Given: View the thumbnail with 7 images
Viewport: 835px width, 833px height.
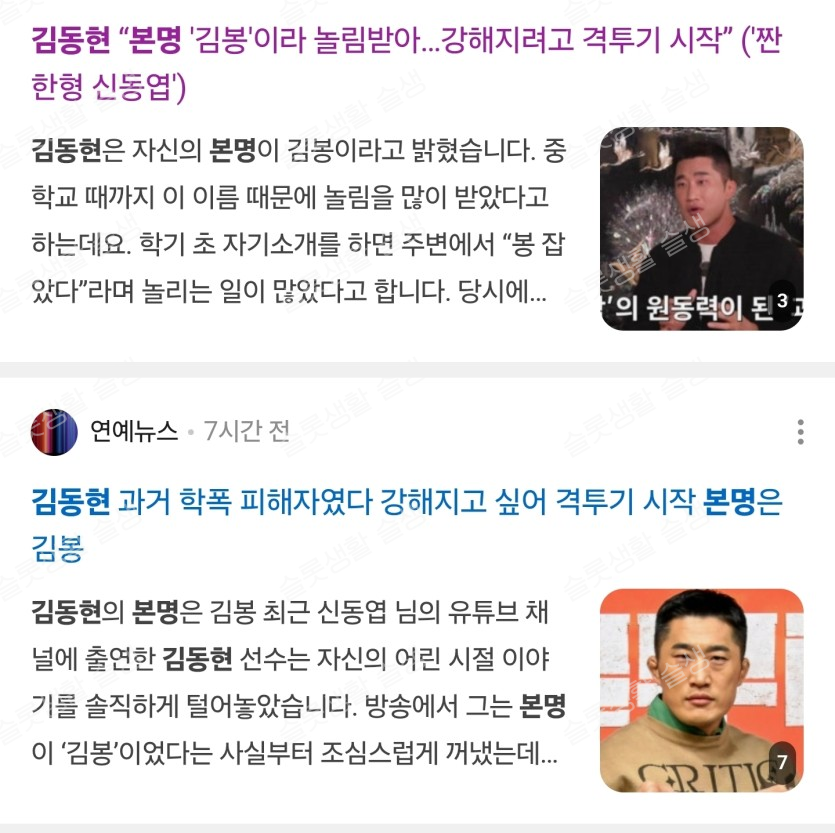Looking at the screenshot, I should point(701,690).
